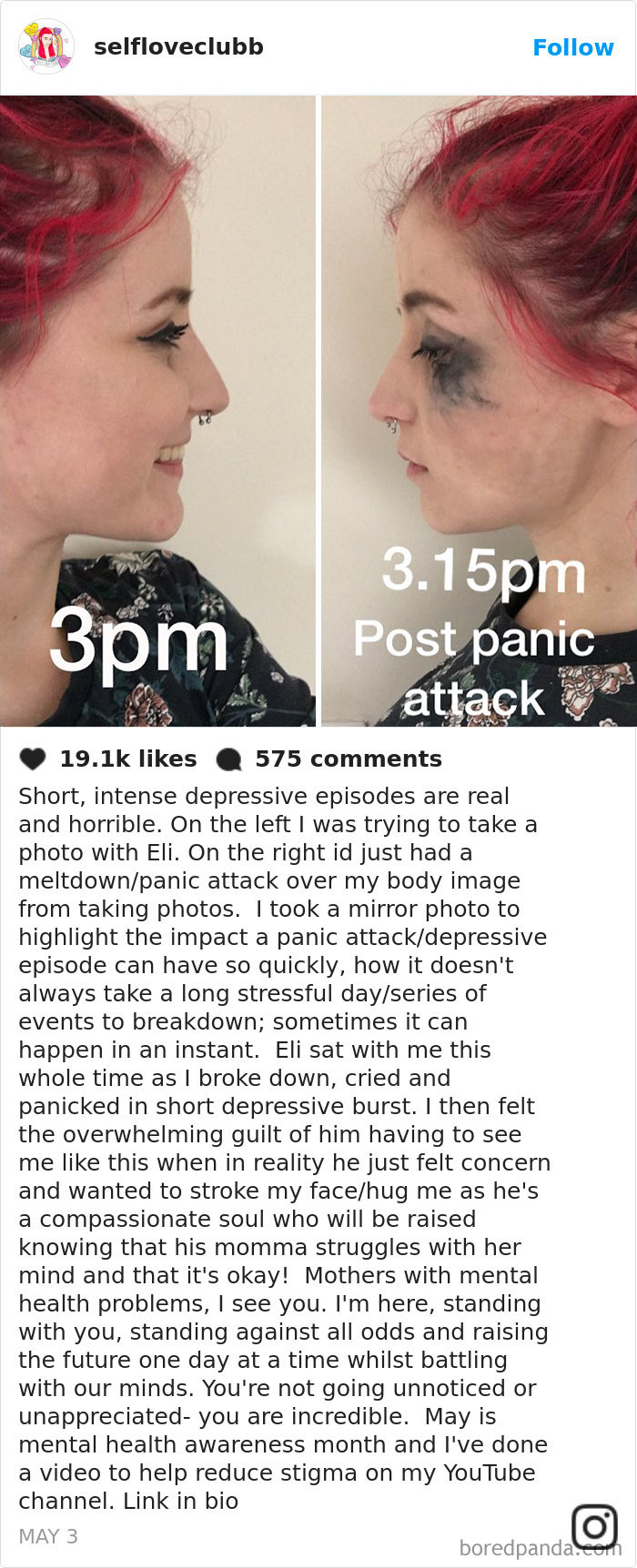Open the selfloveclubb profile name
The image size is (637, 1568).
(x=178, y=47)
